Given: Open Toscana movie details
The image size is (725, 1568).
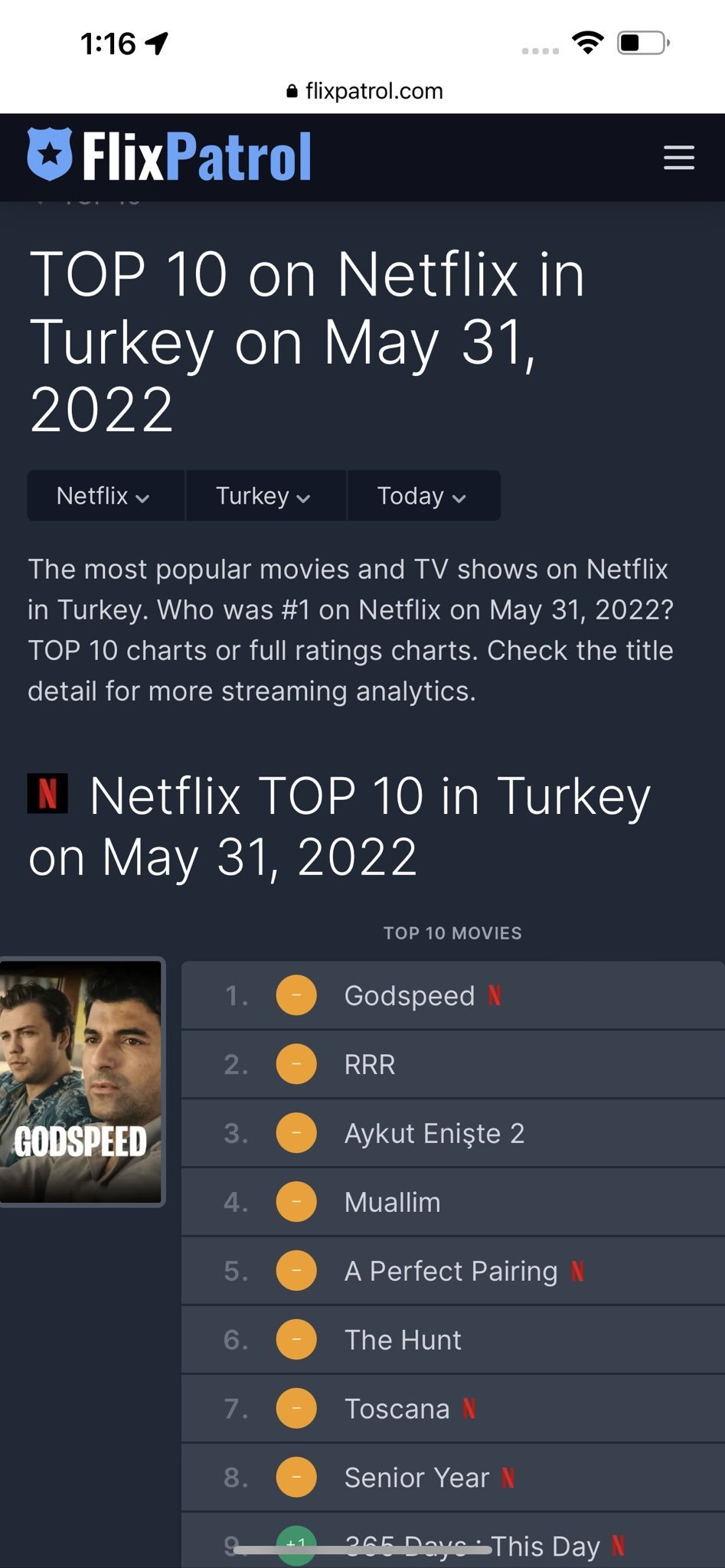Looking at the screenshot, I should click(x=397, y=1410).
